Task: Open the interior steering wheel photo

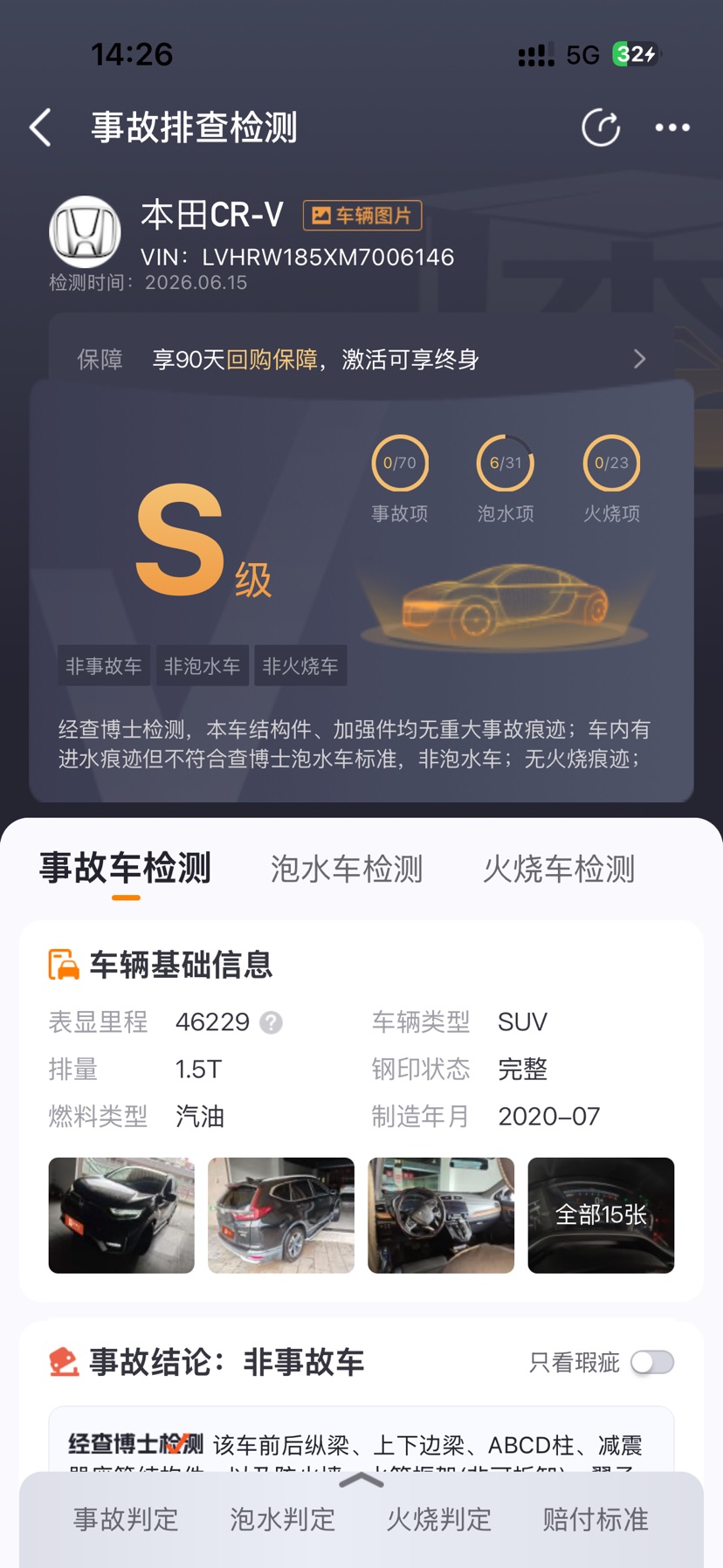Action: (441, 1215)
